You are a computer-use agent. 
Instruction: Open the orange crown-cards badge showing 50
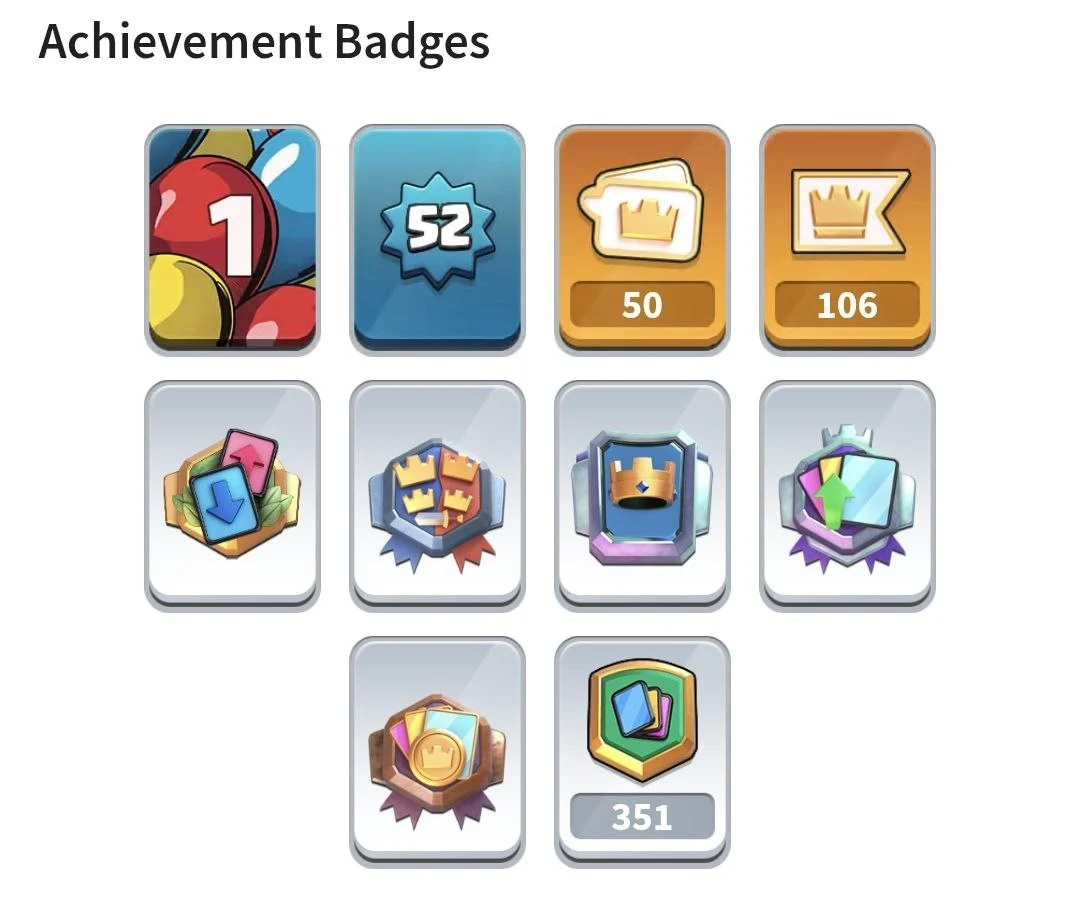pos(642,238)
